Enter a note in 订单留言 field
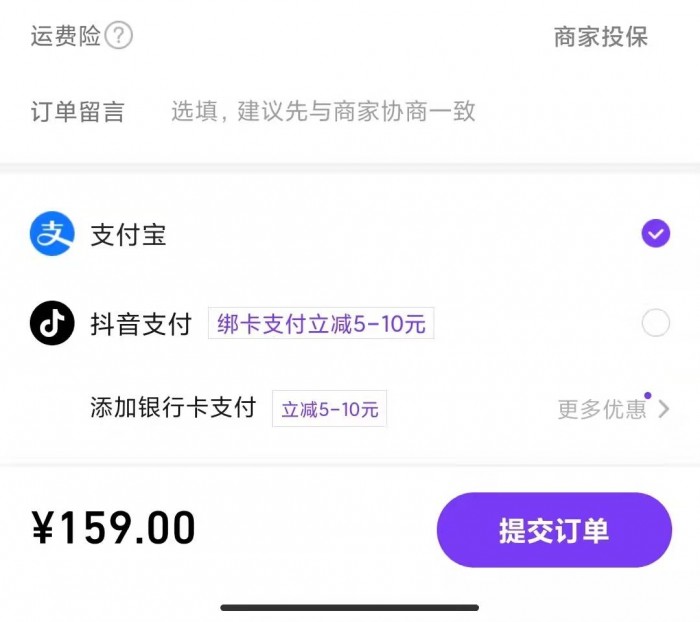Viewport: 700px width, 622px height. (x=322, y=111)
